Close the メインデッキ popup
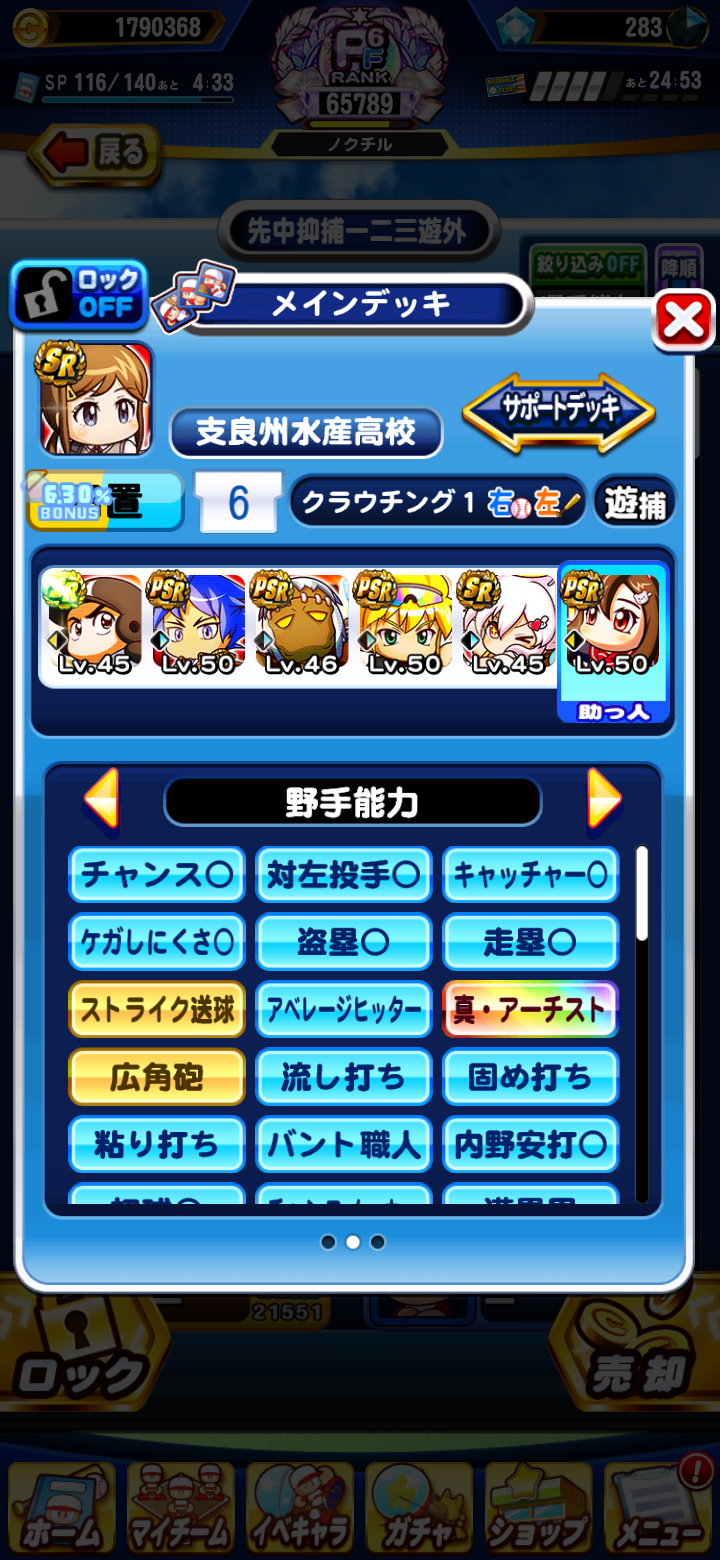Image resolution: width=720 pixels, height=1560 pixels. (684, 320)
